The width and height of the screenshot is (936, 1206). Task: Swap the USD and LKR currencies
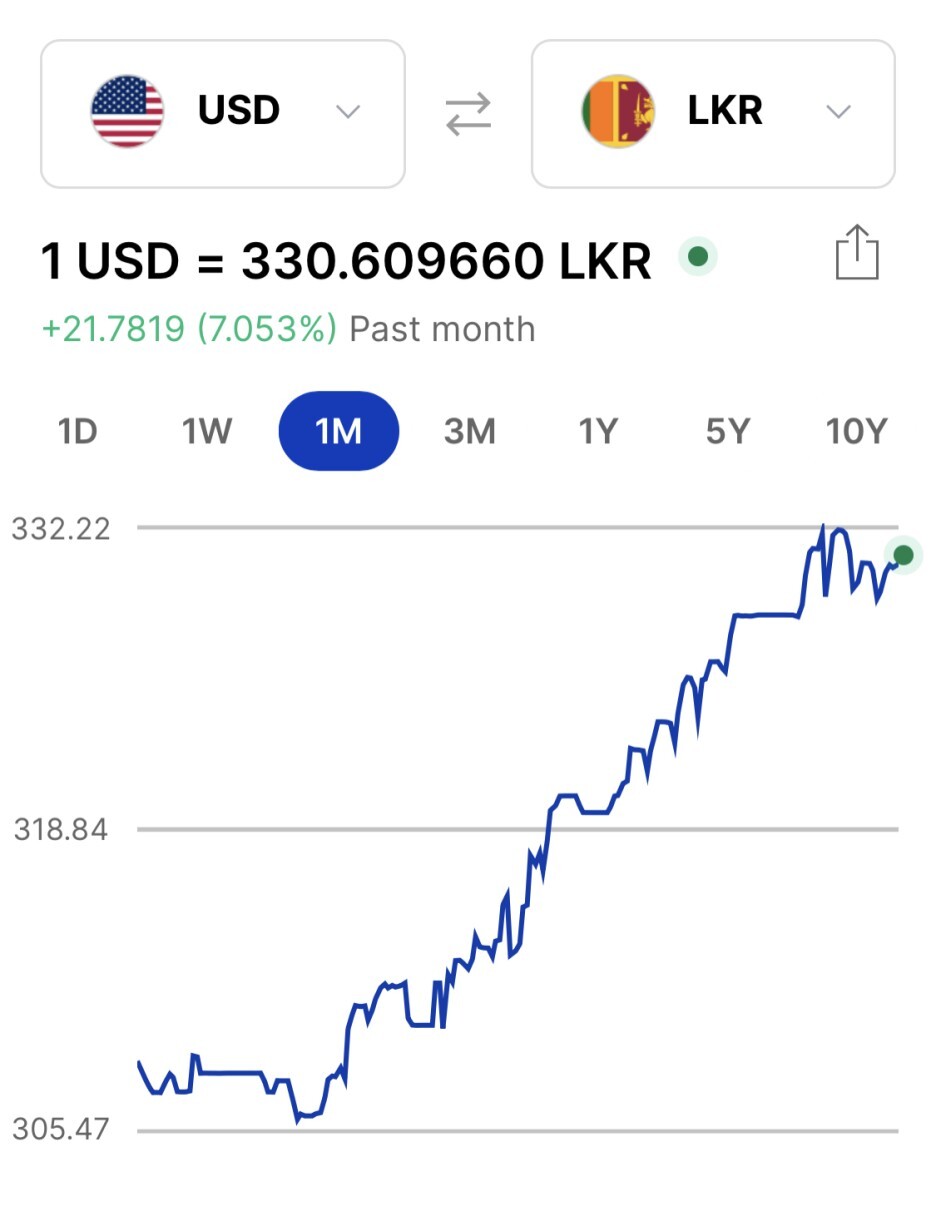click(468, 113)
